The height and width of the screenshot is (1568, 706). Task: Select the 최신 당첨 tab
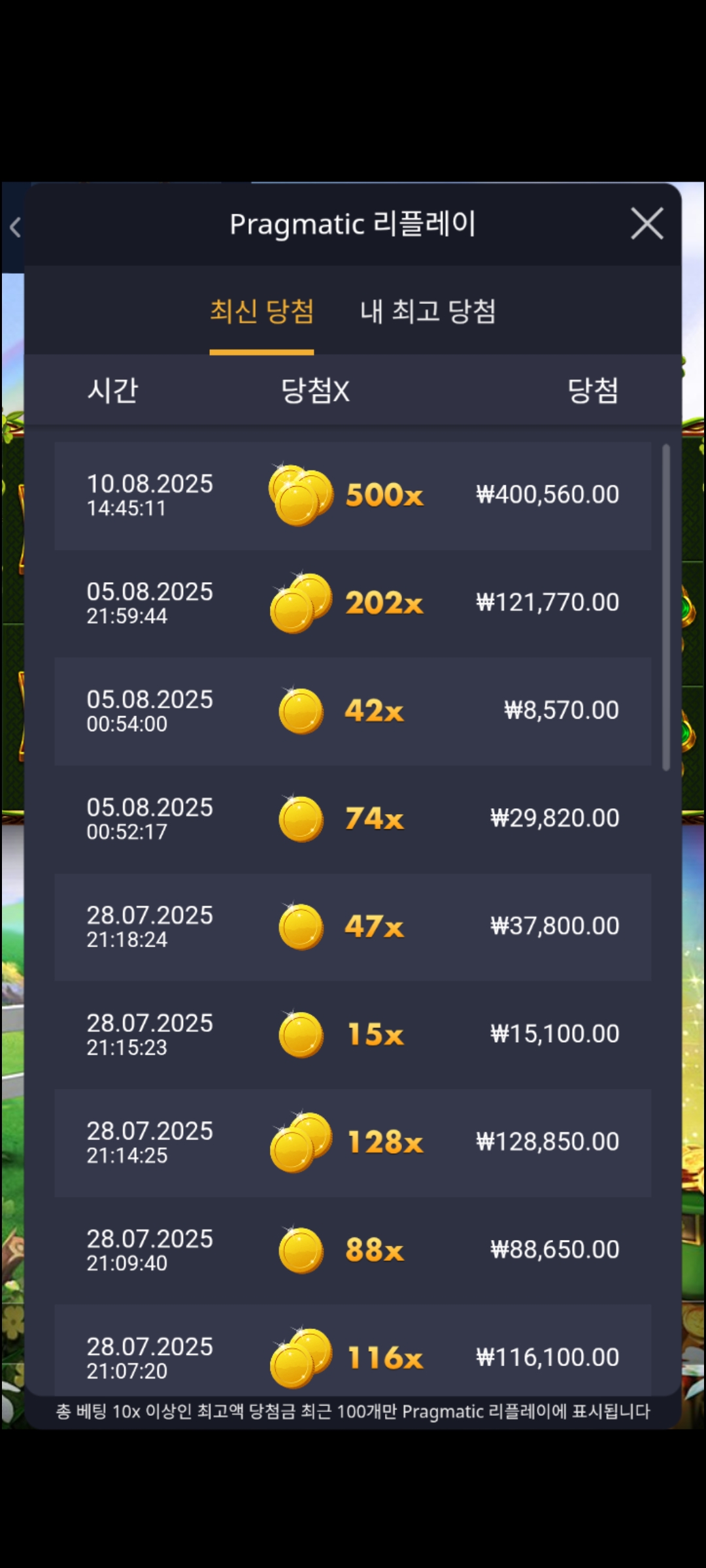click(x=261, y=312)
